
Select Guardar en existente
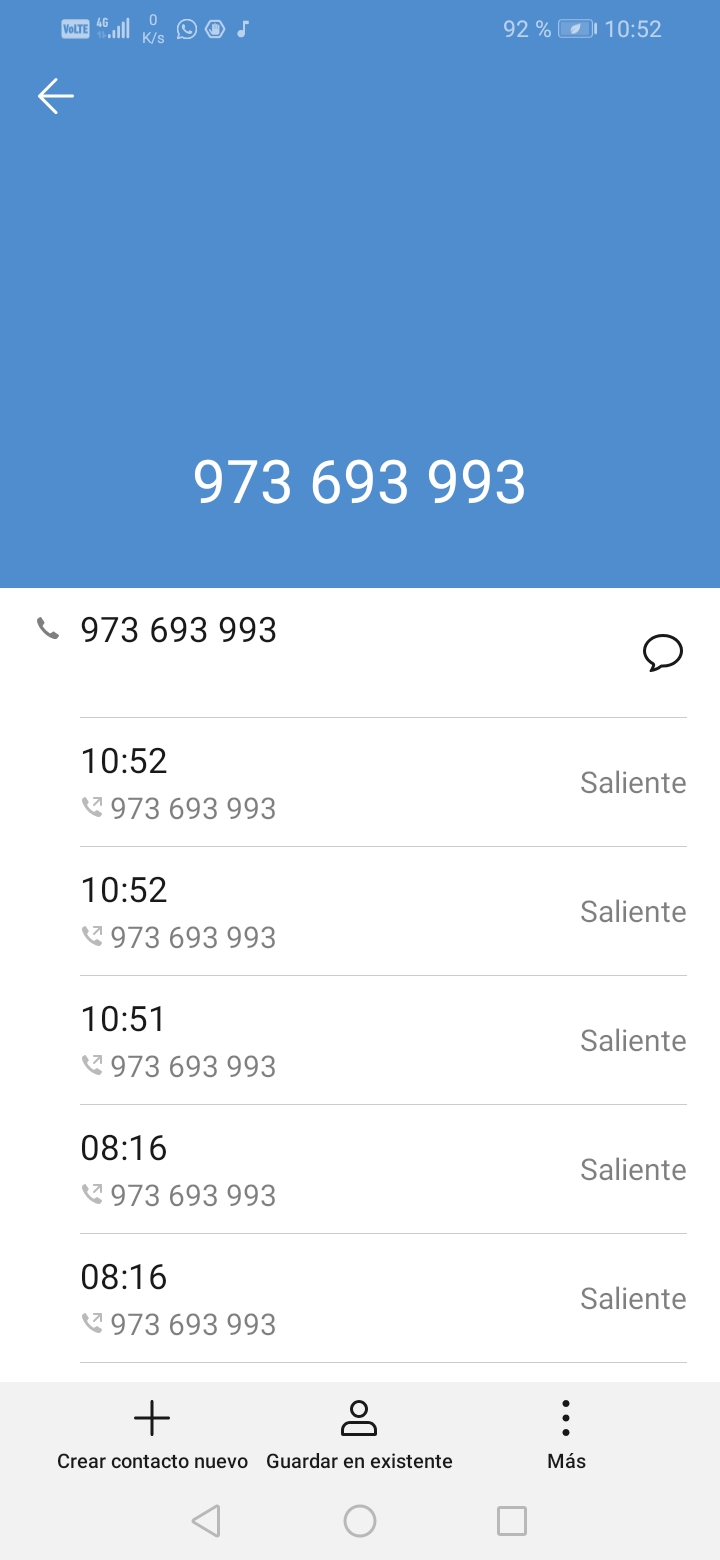359,1436
